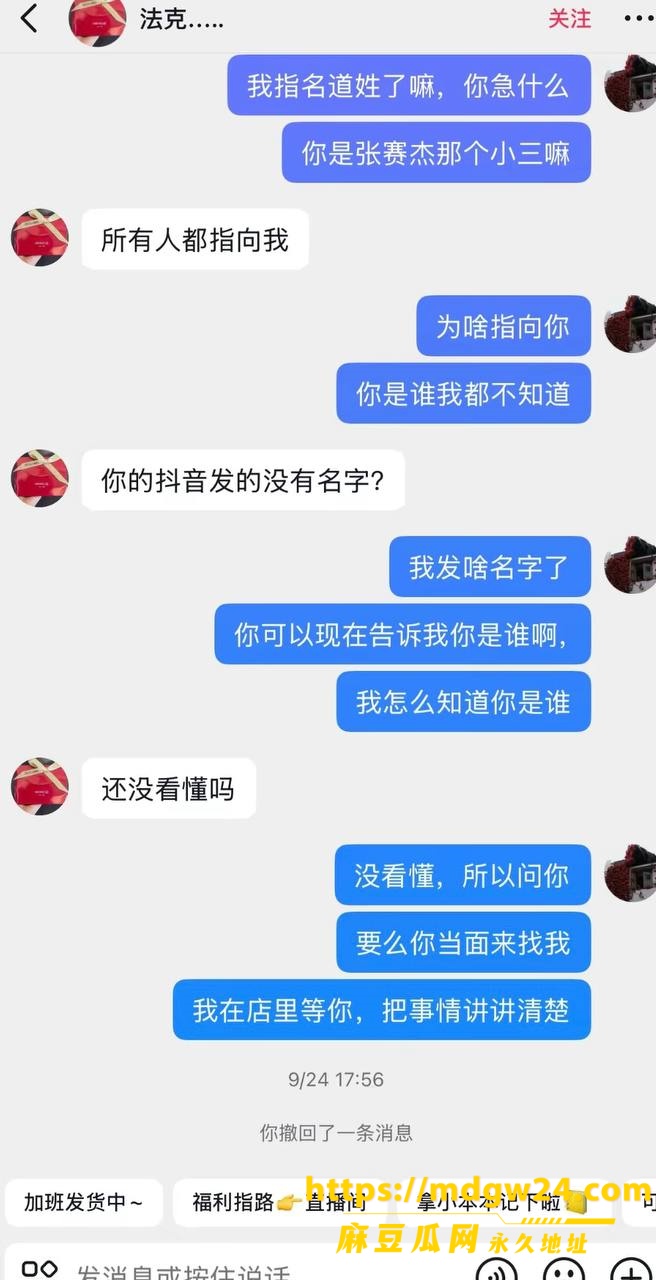
Task: Open the profile avatar in the header
Action: tap(97, 20)
